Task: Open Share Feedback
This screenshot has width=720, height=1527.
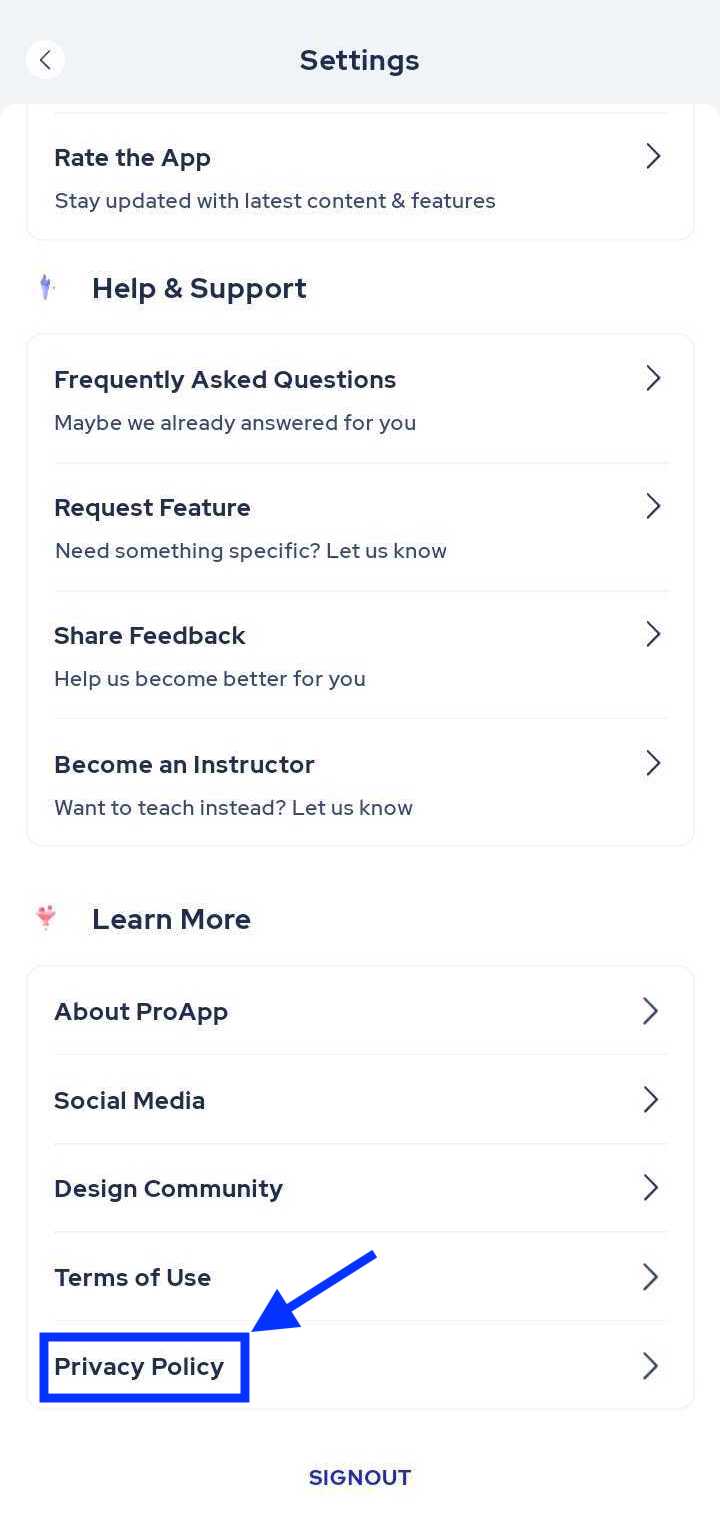Action: [360, 655]
